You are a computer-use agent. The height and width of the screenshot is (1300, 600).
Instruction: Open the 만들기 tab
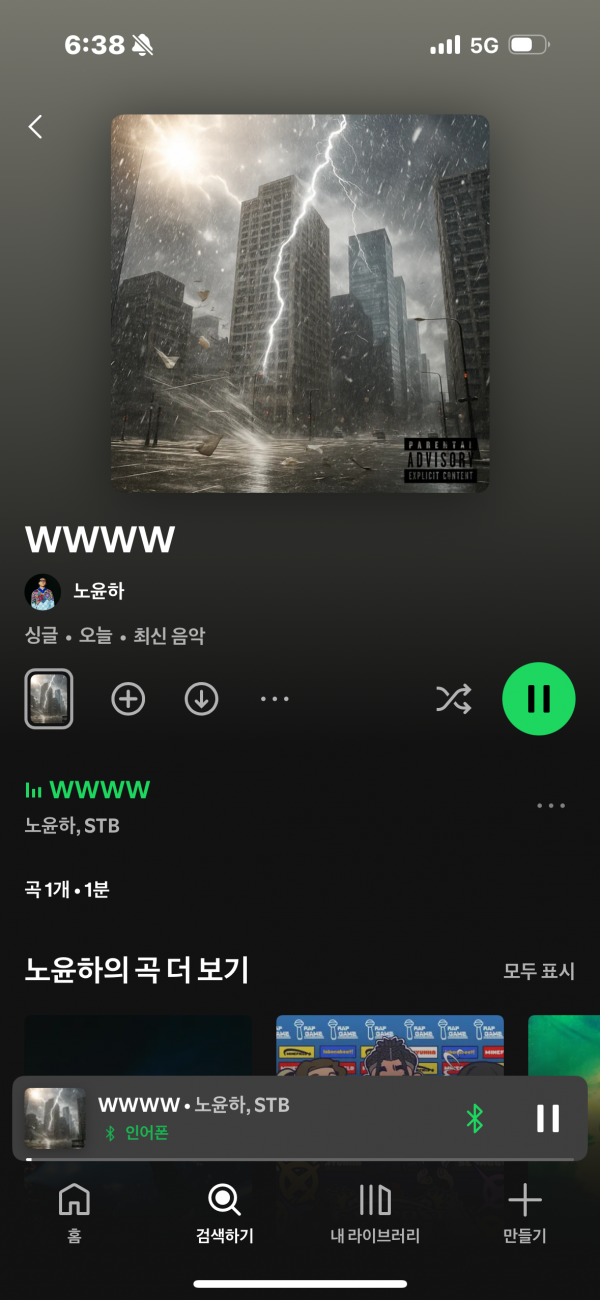pyautogui.click(x=524, y=1212)
